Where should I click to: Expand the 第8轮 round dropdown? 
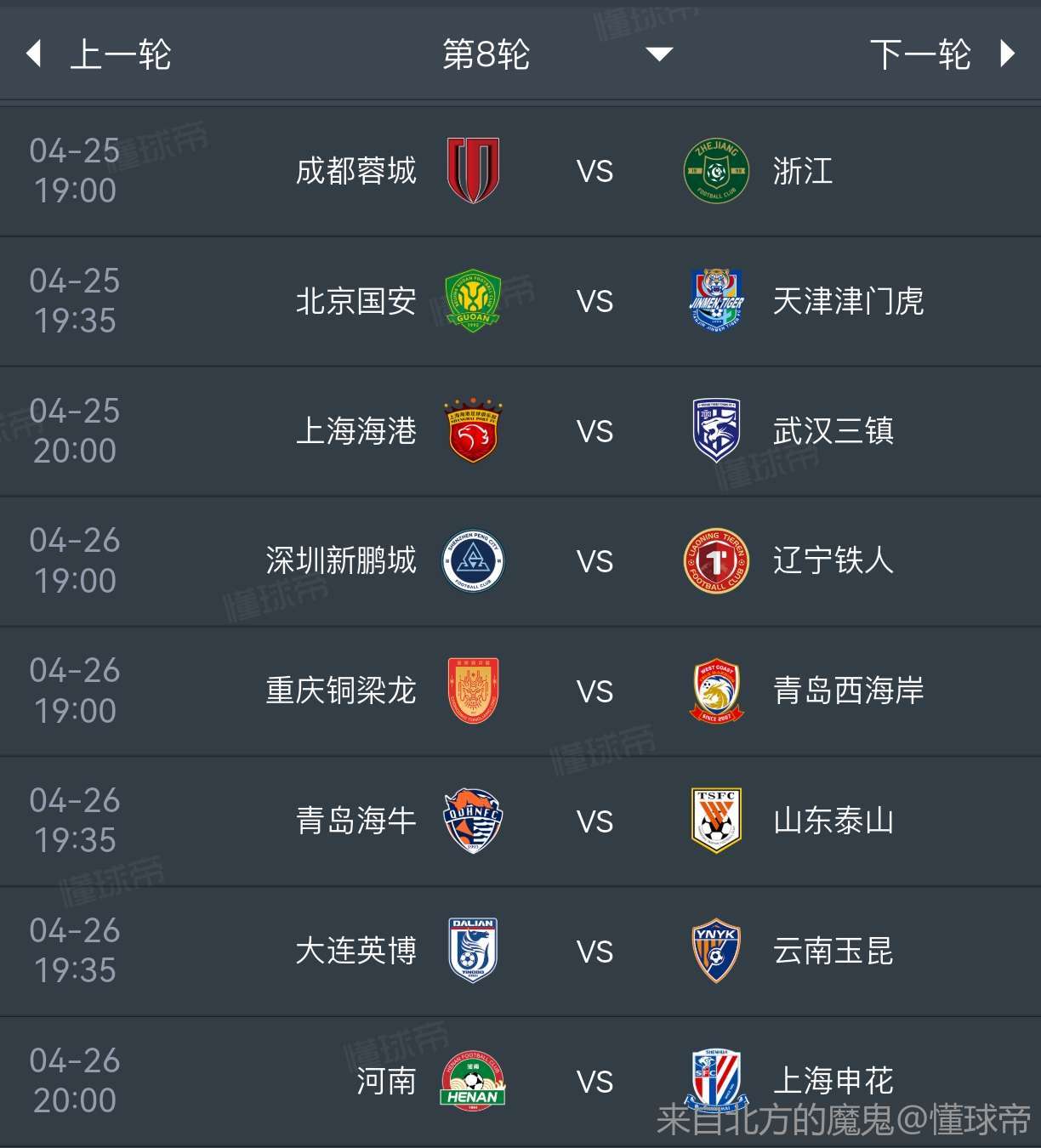point(658,54)
